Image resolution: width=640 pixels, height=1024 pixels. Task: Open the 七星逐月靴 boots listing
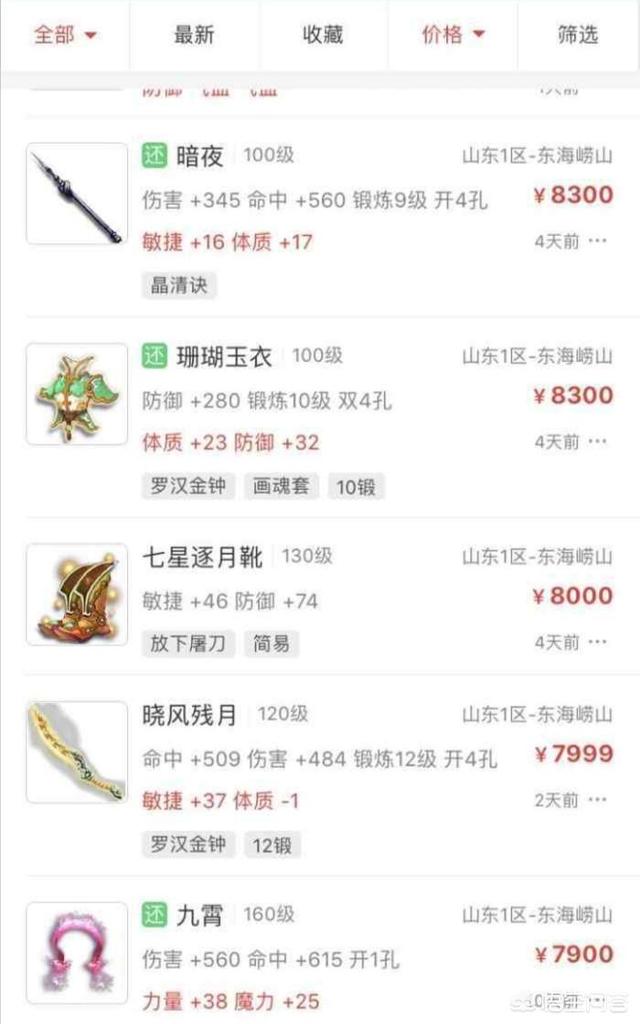(x=204, y=556)
